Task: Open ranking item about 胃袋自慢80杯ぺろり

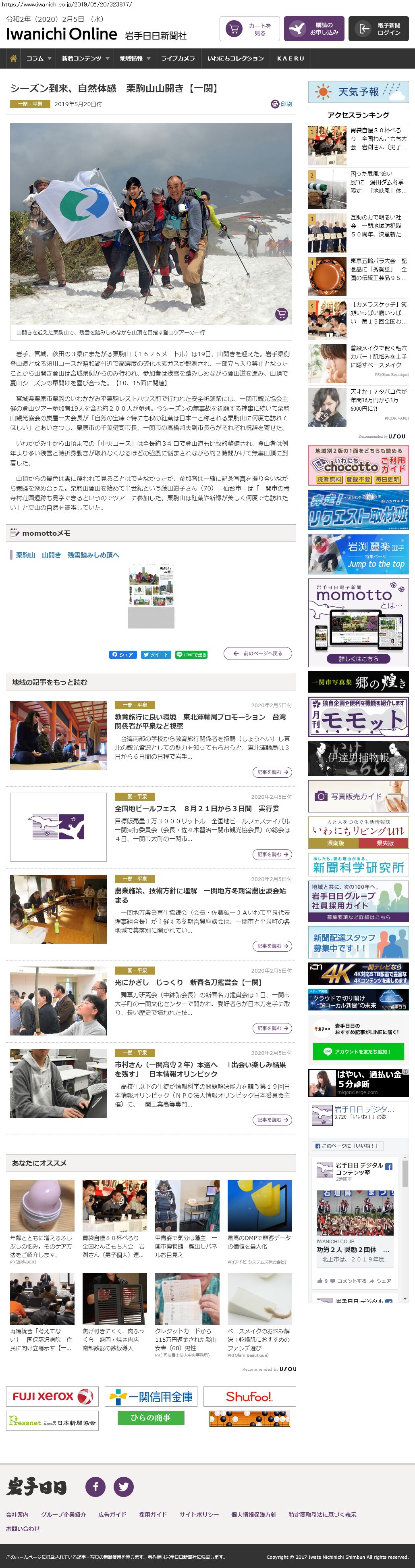Action: coord(378,139)
